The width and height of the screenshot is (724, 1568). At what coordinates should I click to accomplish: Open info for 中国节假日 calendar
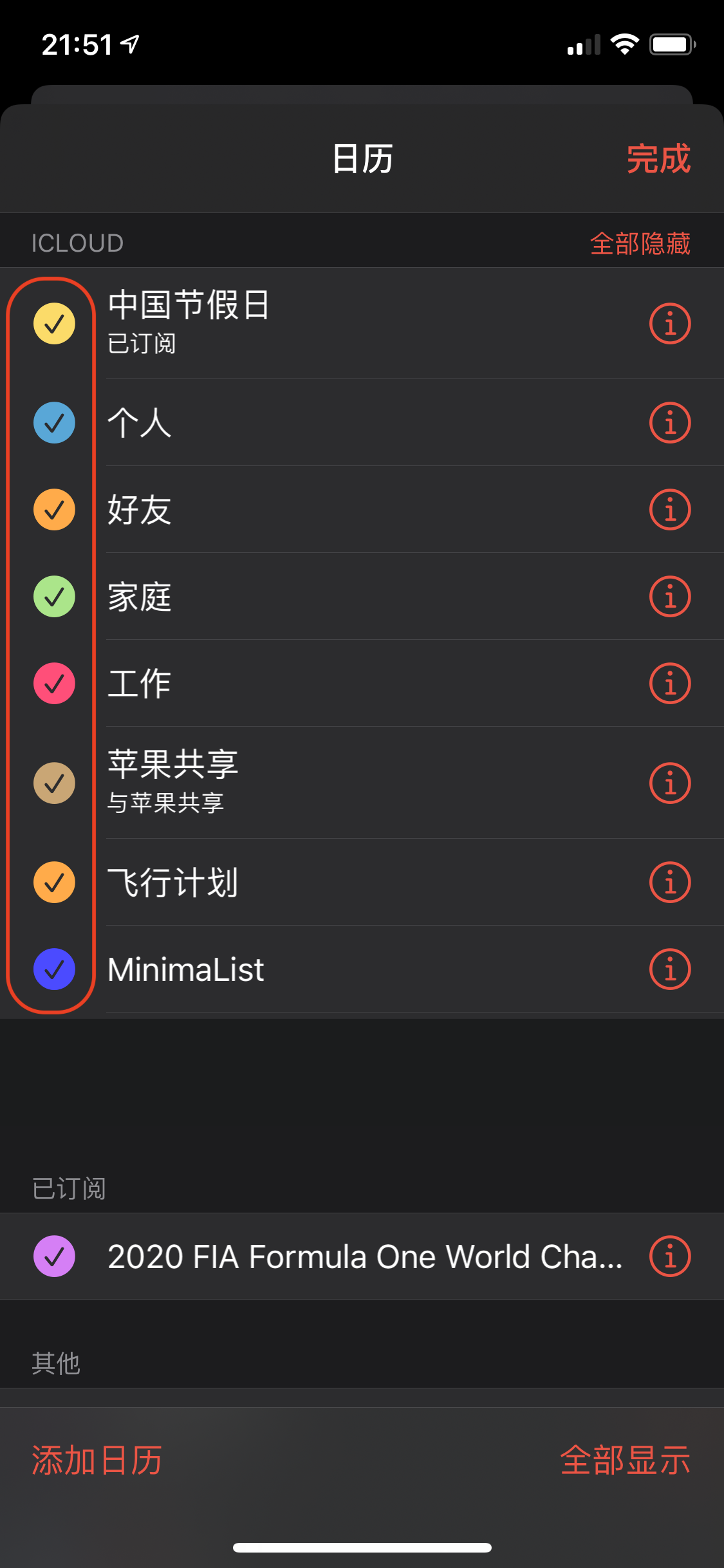[x=669, y=324]
